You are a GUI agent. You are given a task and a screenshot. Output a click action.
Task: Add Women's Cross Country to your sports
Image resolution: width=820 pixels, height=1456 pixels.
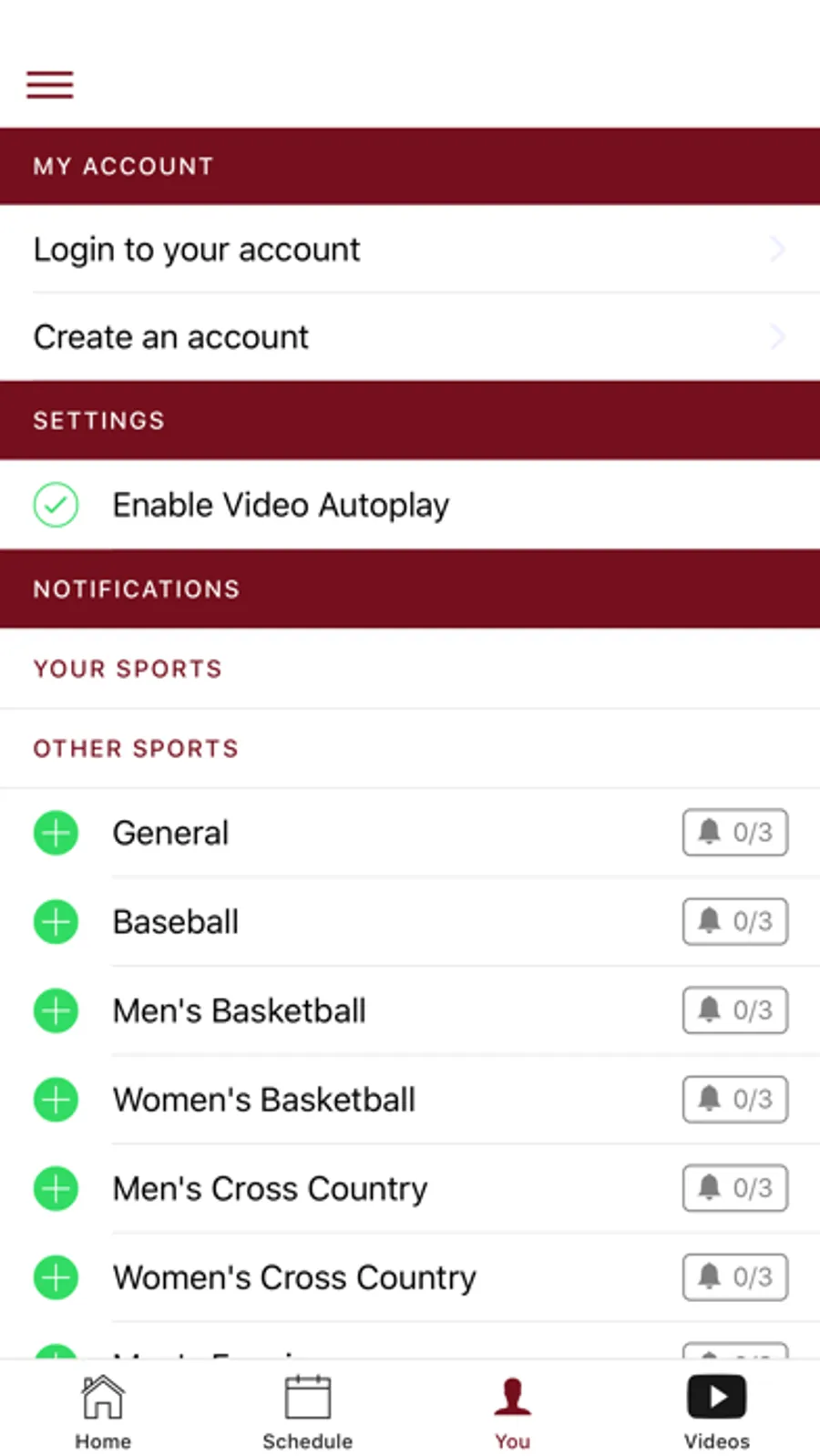[56, 1277]
